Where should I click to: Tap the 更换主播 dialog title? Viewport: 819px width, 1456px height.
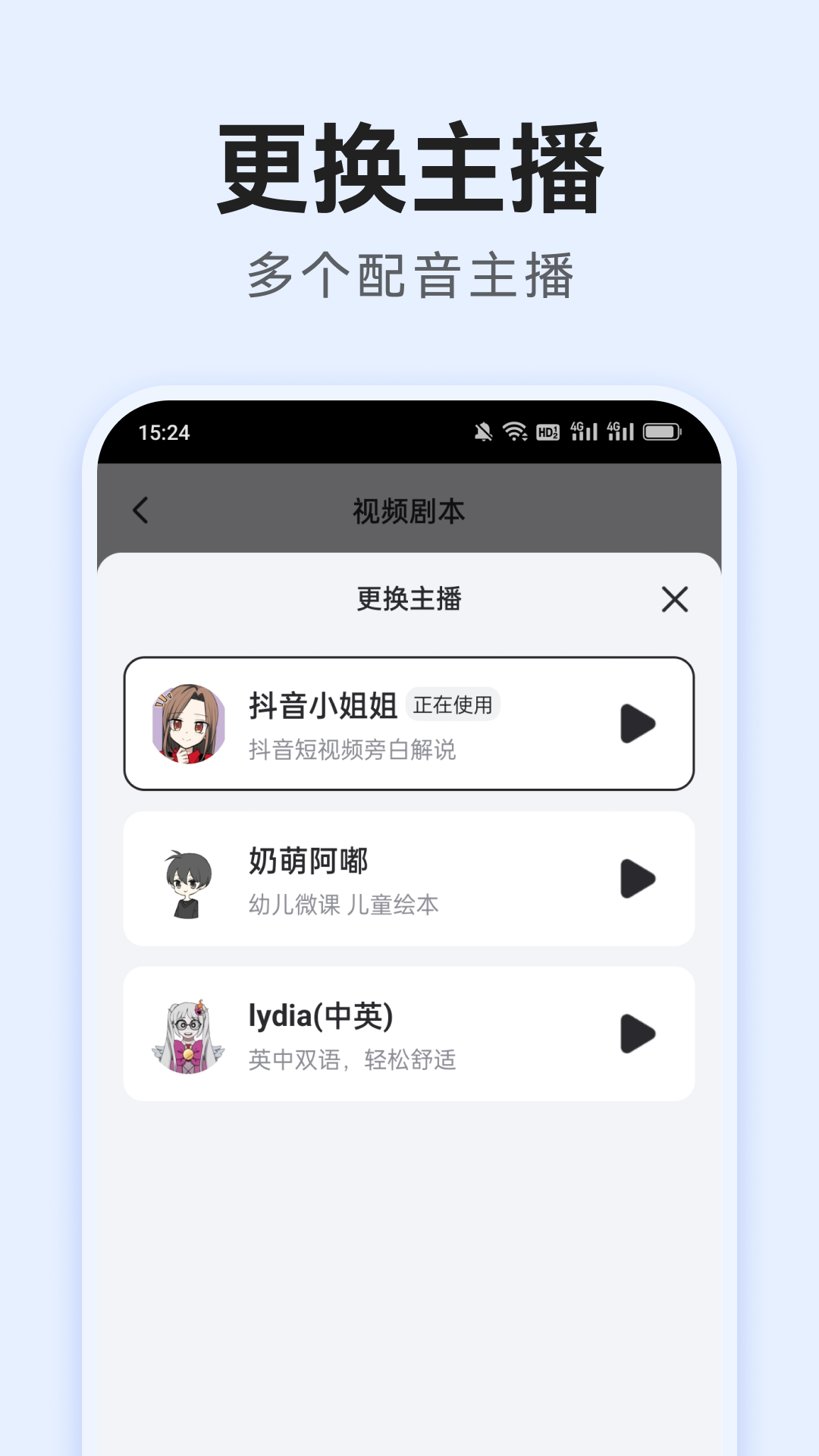[409, 598]
